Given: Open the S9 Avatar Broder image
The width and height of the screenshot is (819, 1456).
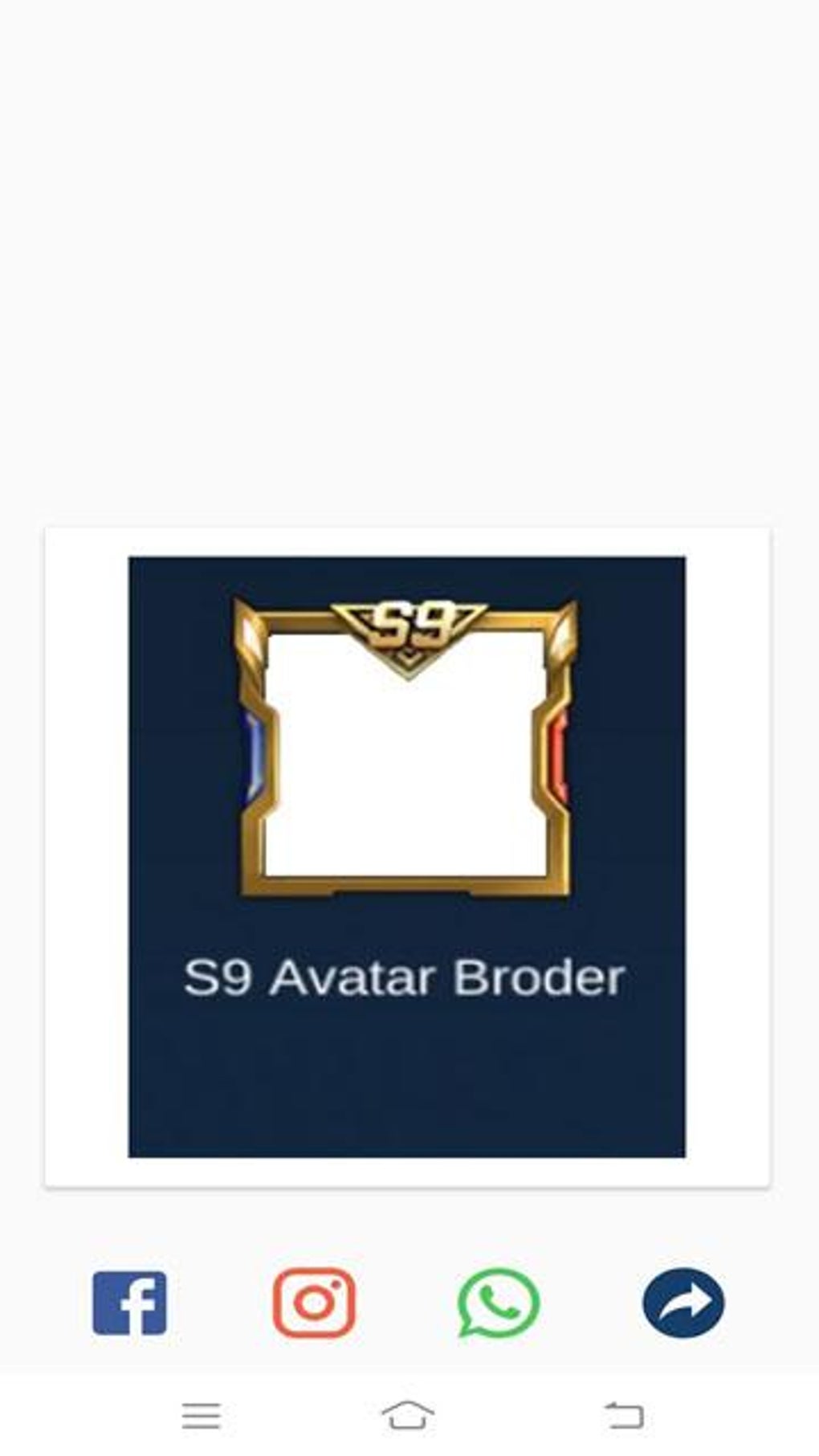Looking at the screenshot, I should click(406, 856).
